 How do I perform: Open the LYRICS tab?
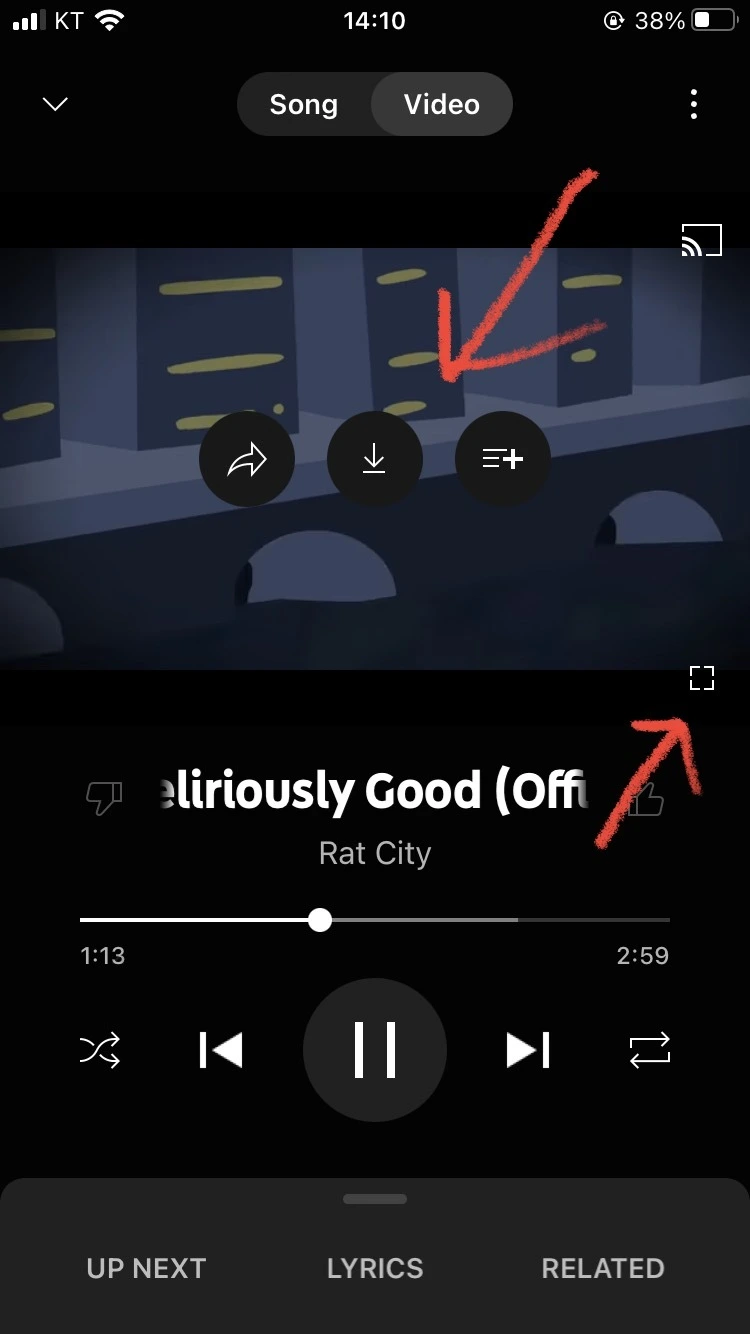pyautogui.click(x=374, y=1268)
